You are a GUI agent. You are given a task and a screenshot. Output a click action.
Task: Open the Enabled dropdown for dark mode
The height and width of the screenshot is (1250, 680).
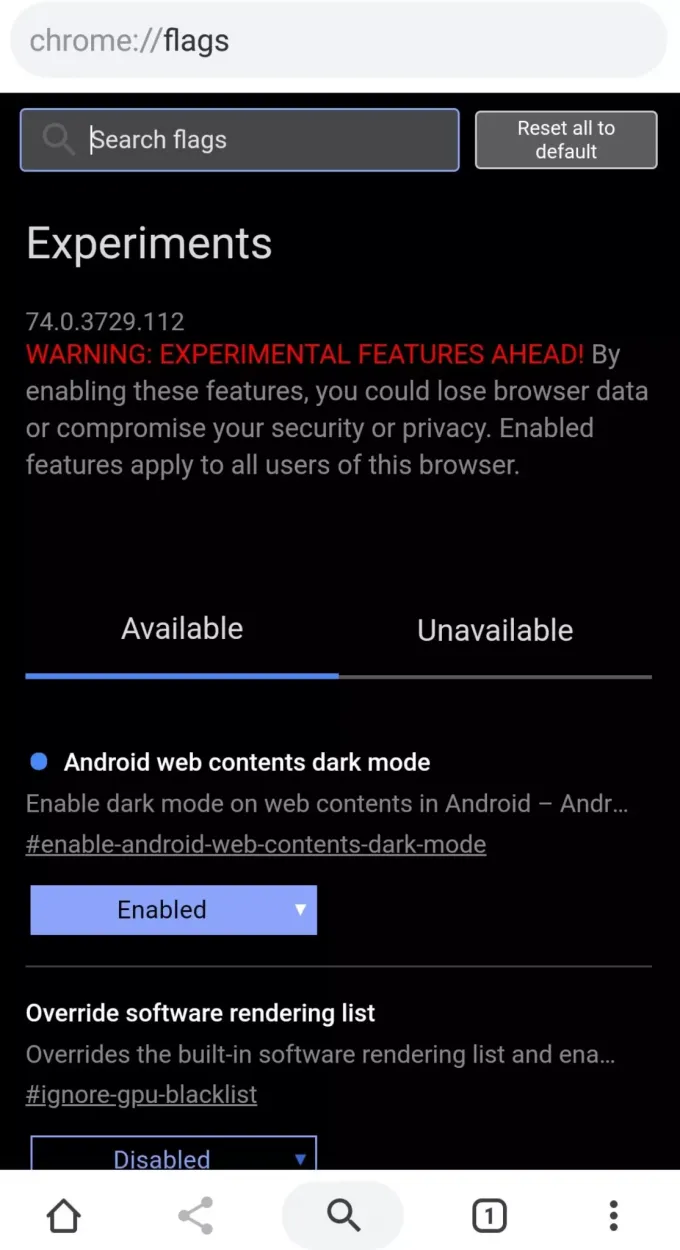(174, 910)
